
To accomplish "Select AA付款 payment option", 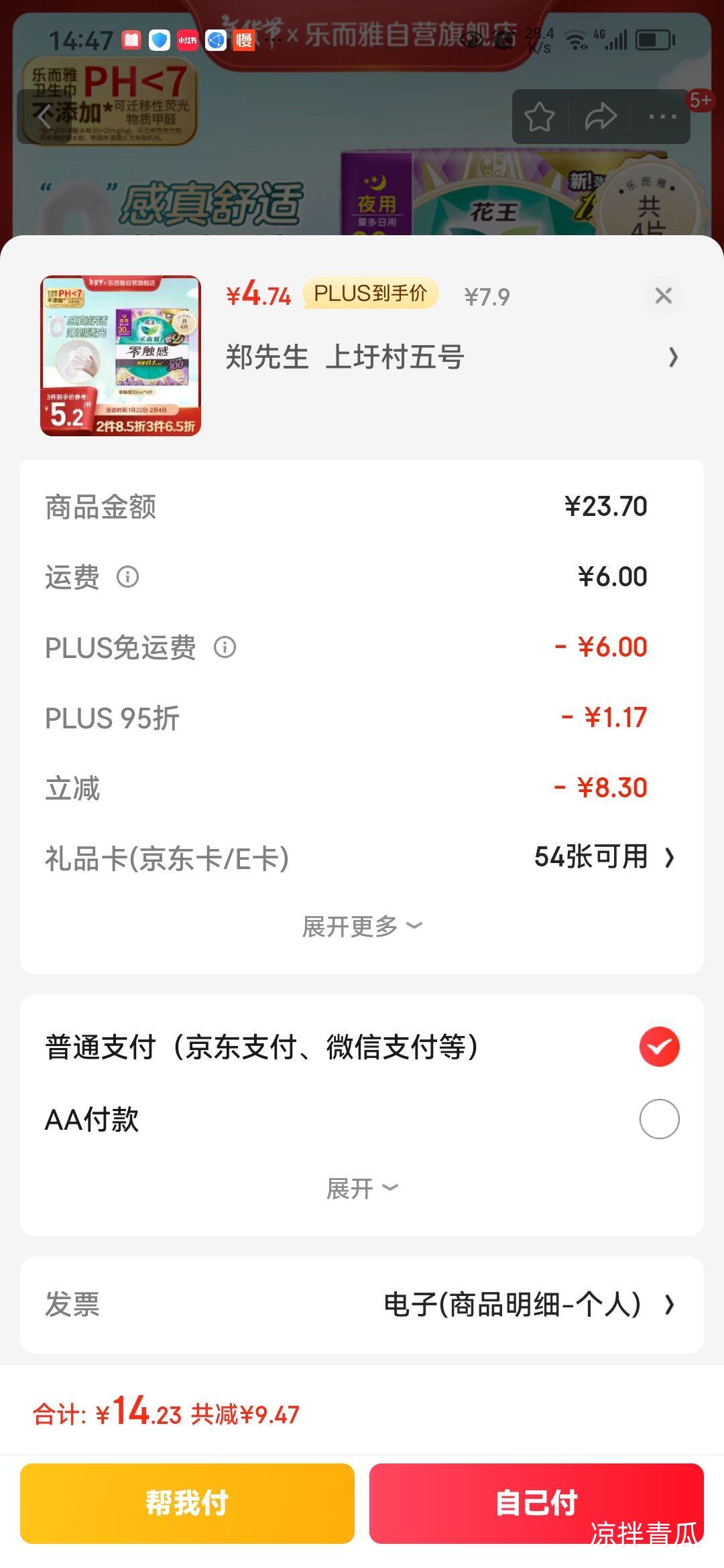I will [659, 1119].
